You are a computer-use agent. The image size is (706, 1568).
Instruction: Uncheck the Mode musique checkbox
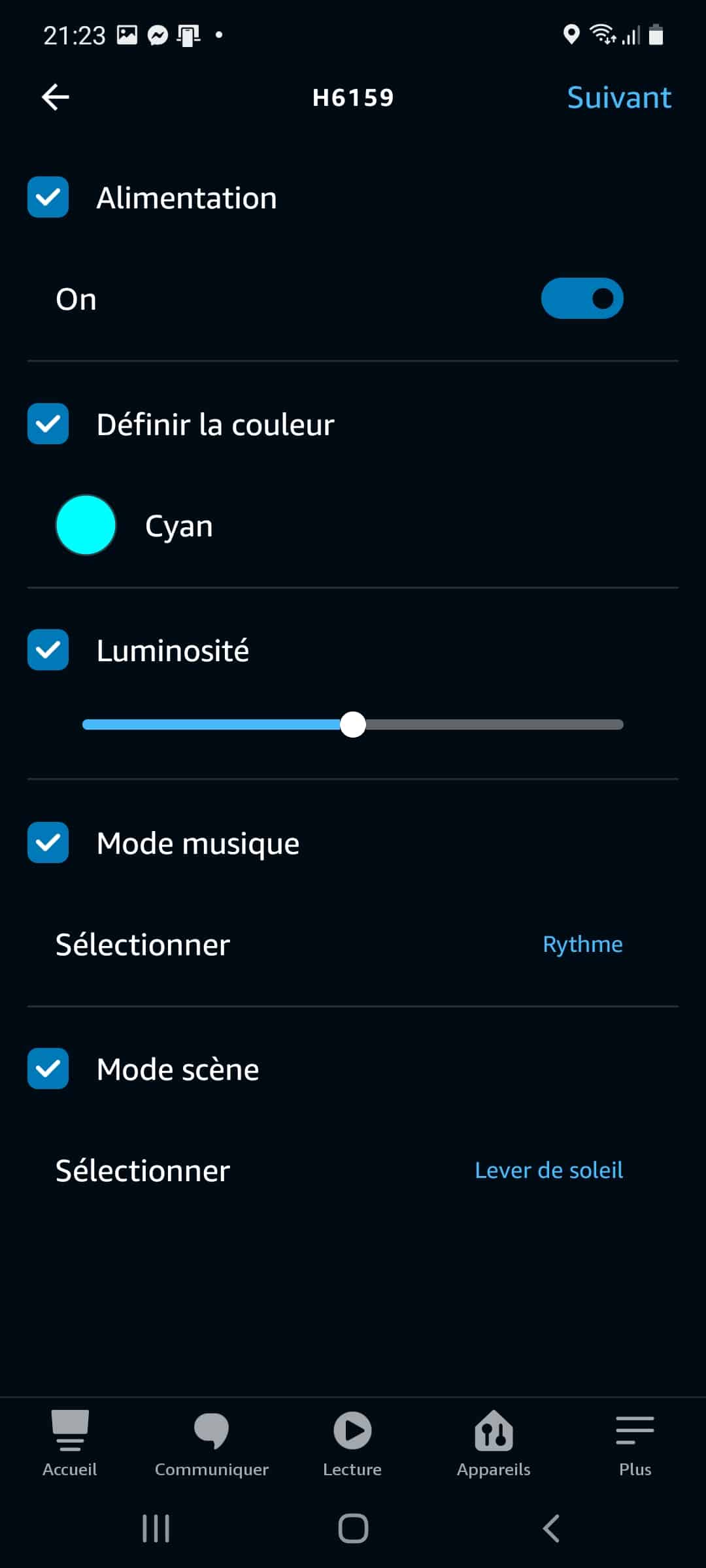[48, 842]
